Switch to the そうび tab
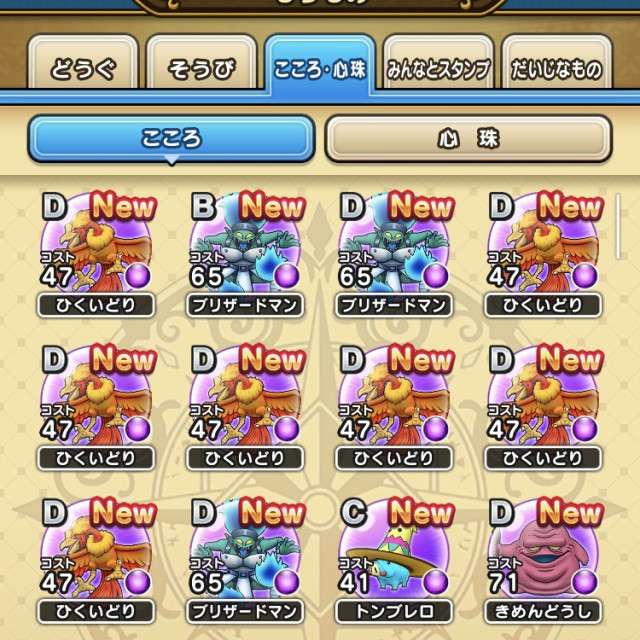 click(201, 67)
